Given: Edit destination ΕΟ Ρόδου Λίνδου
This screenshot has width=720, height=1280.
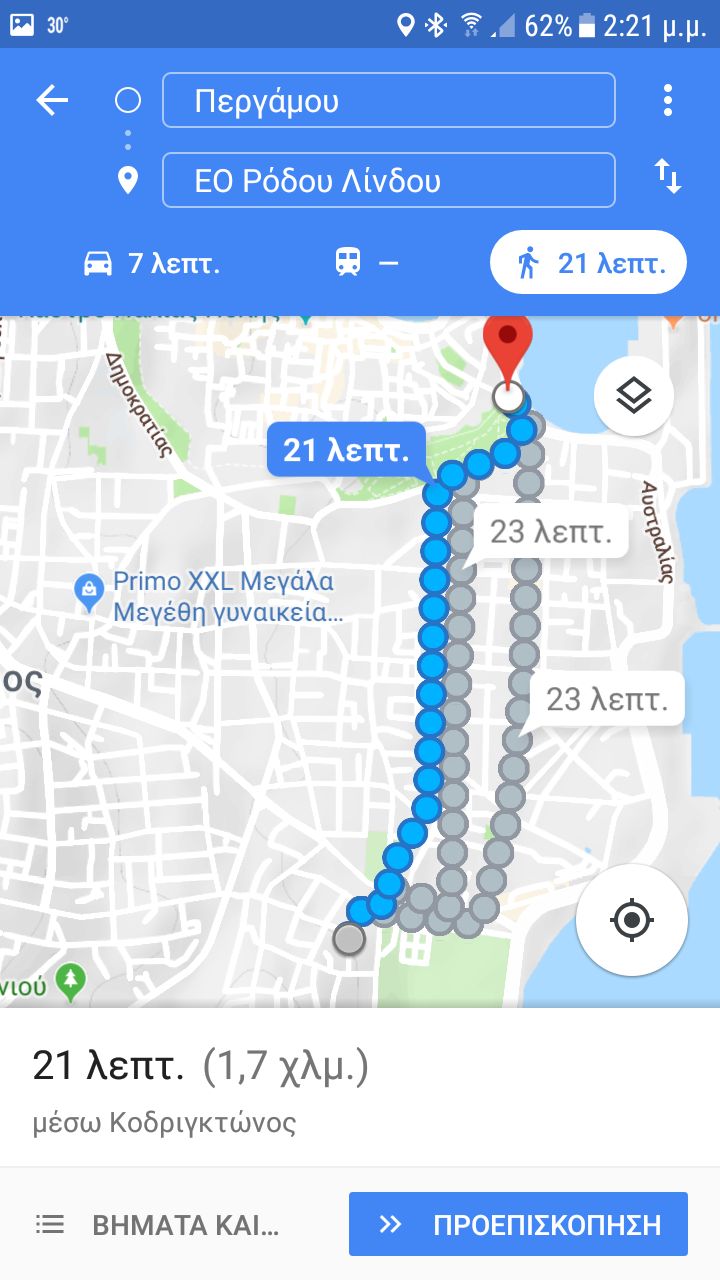Looking at the screenshot, I should [x=388, y=181].
